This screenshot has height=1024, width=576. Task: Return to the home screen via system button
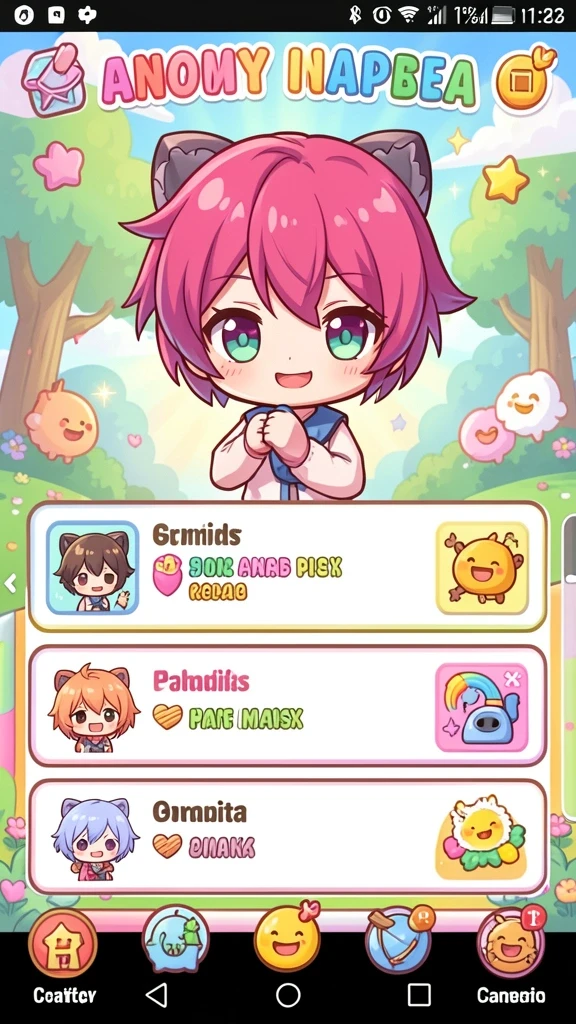(288, 995)
